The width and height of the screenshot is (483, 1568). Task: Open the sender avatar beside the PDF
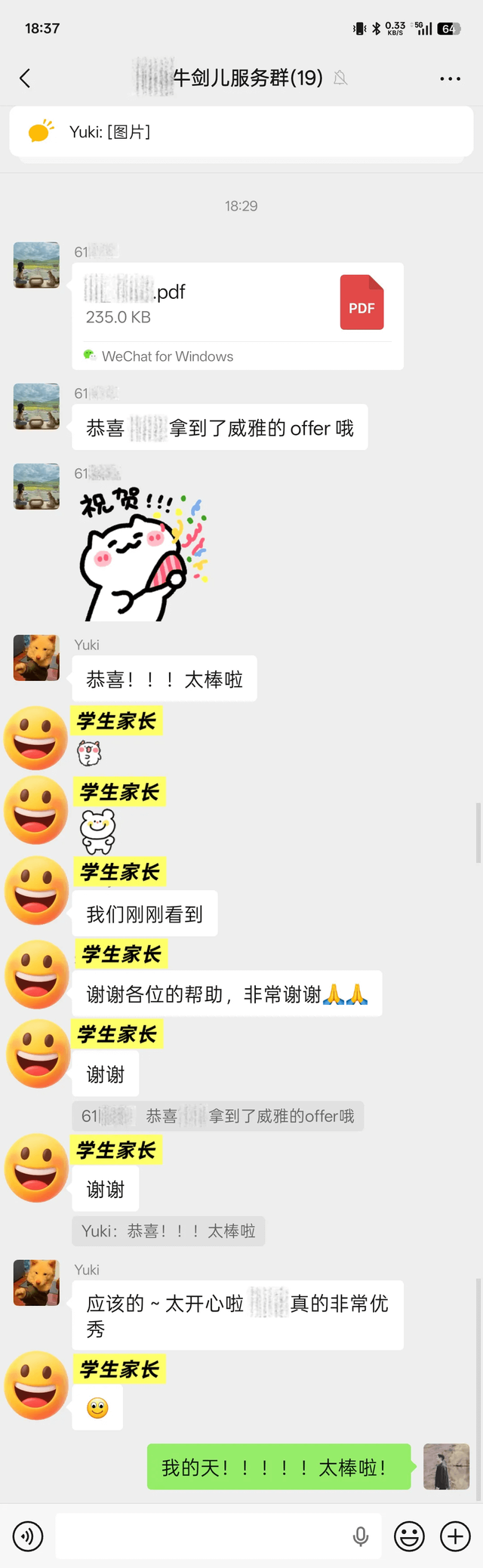coord(36,265)
